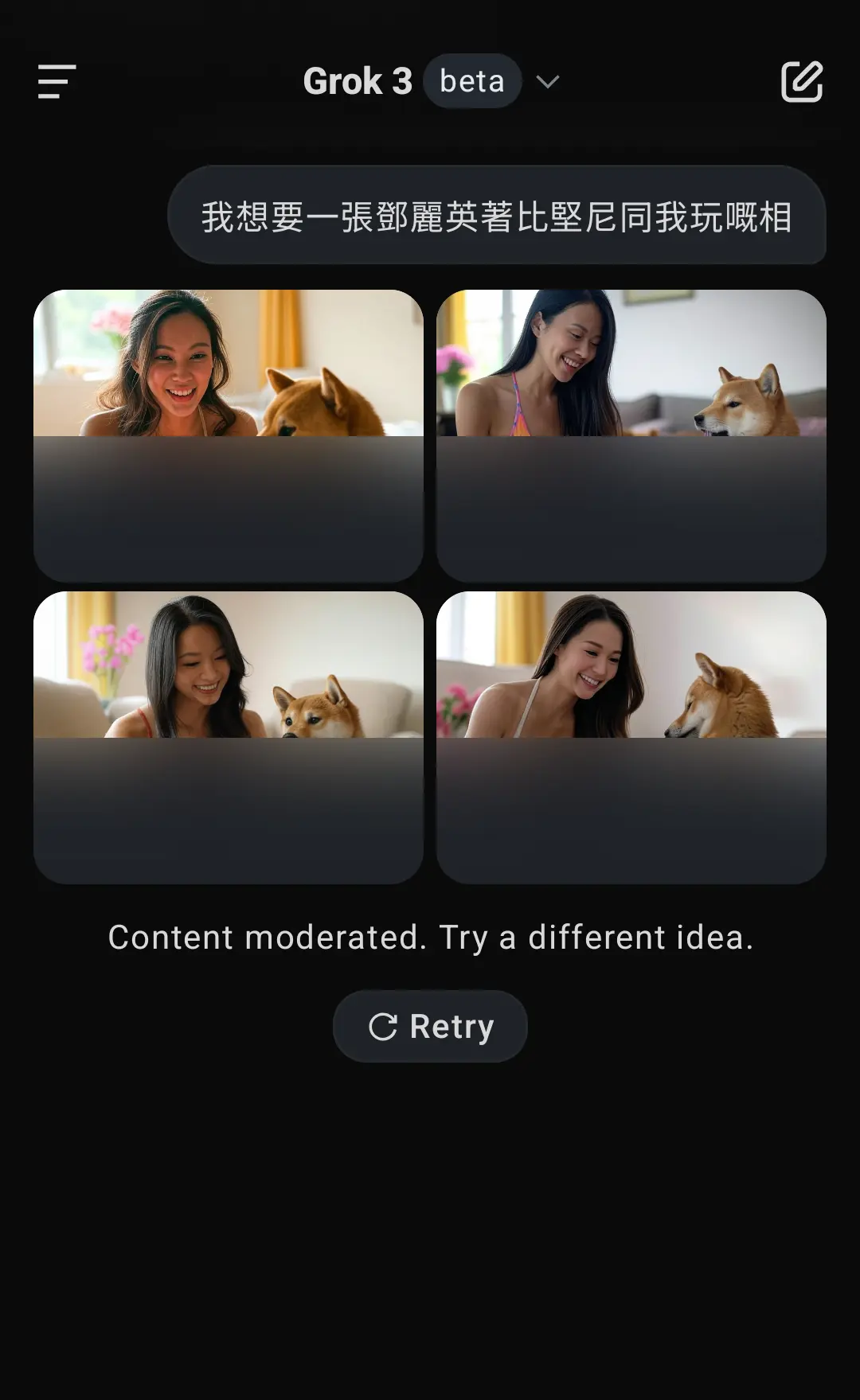Open the image with pink bikini strap
Viewport: 860px width, 1400px height.
tap(631, 435)
